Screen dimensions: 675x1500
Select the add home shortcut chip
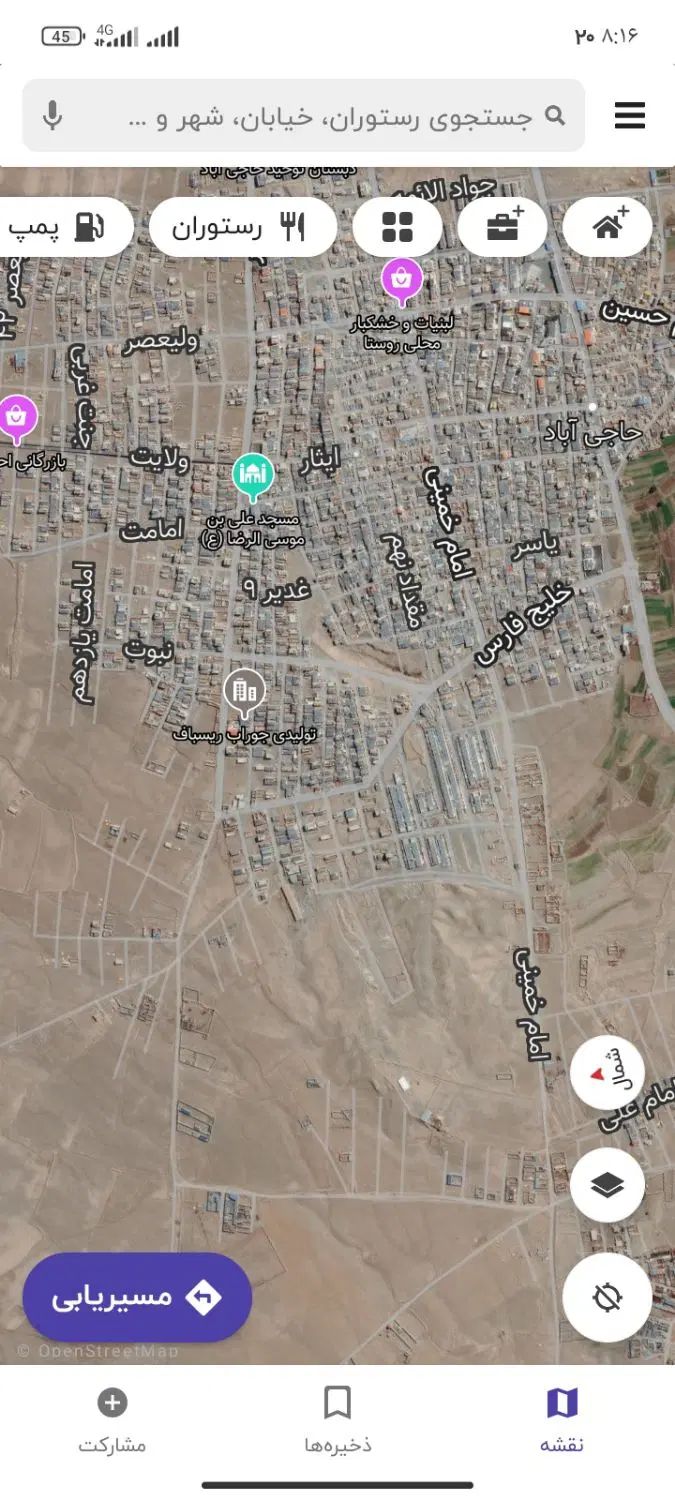pyautogui.click(x=608, y=227)
